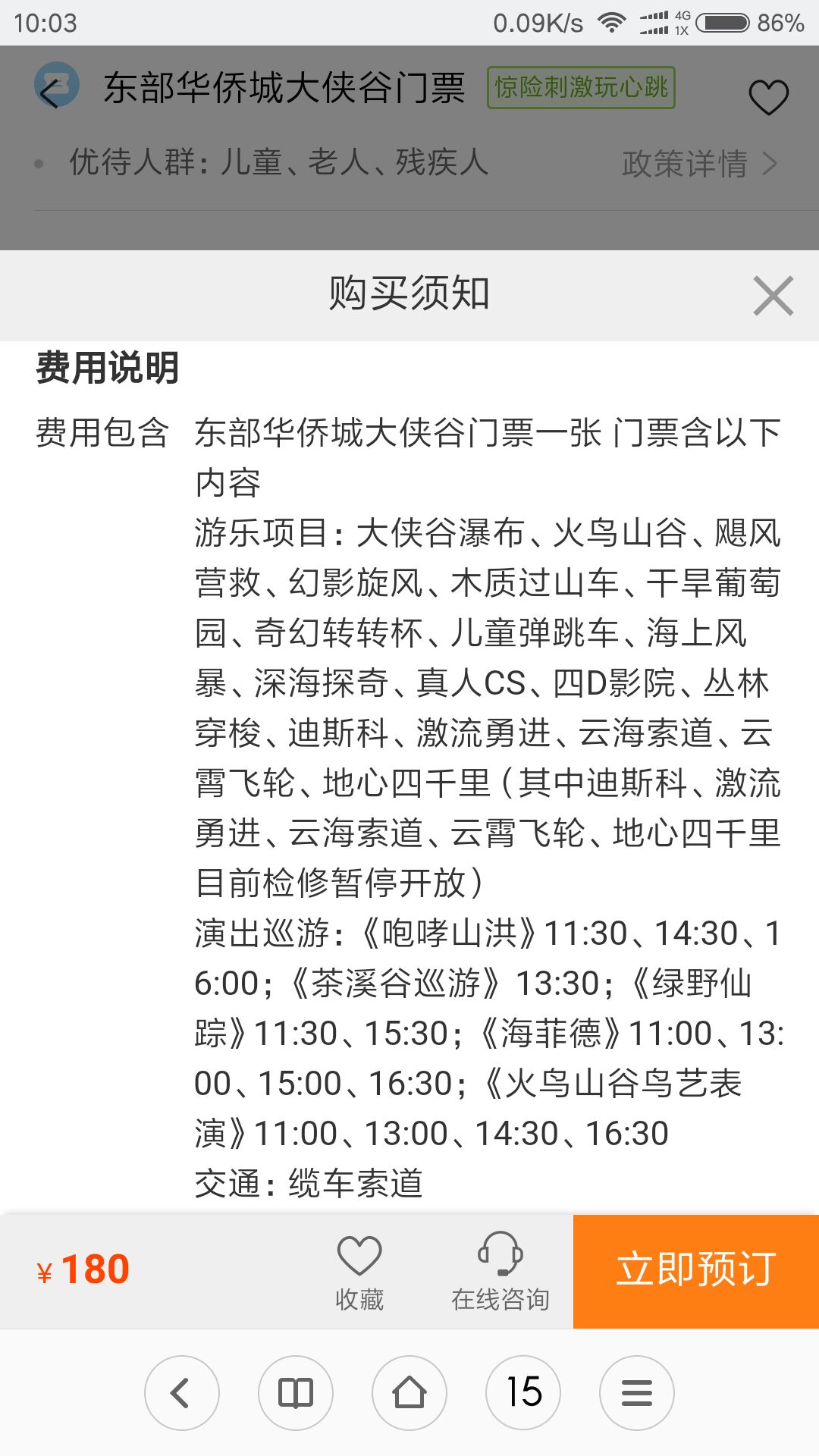Open 政策详情 policy details

click(698, 164)
